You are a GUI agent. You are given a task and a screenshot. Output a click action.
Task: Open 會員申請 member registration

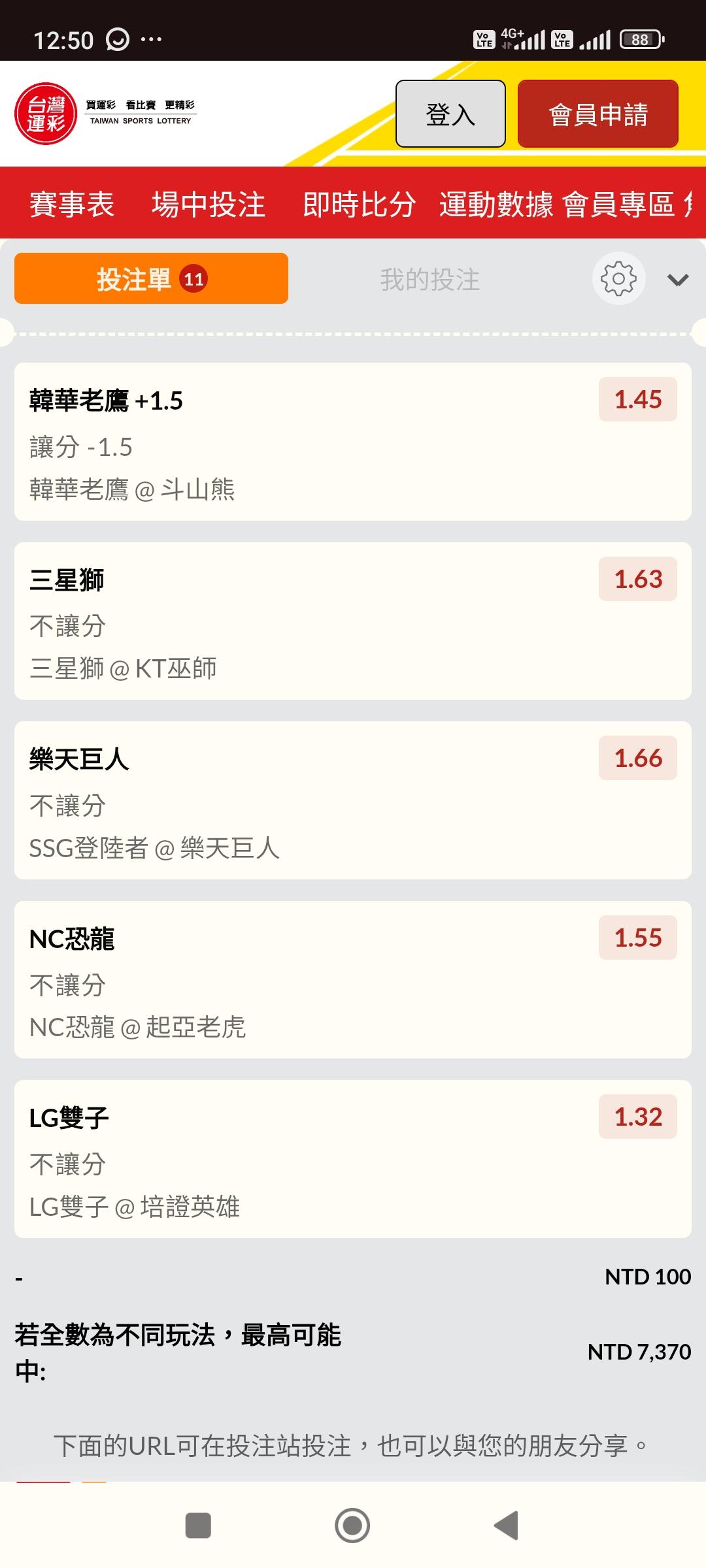pyautogui.click(x=597, y=114)
